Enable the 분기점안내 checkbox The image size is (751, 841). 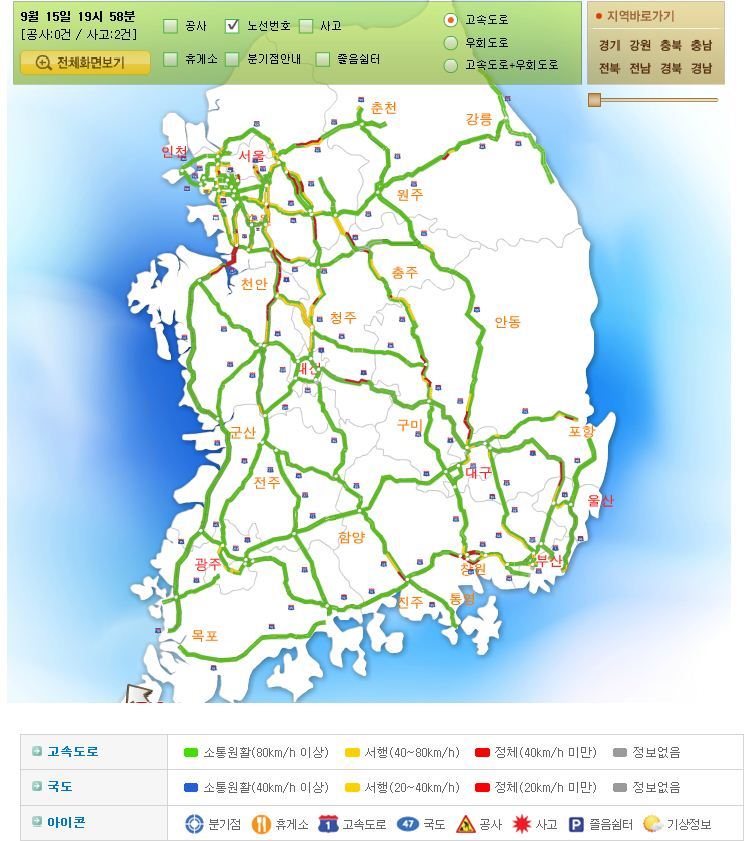tap(233, 59)
